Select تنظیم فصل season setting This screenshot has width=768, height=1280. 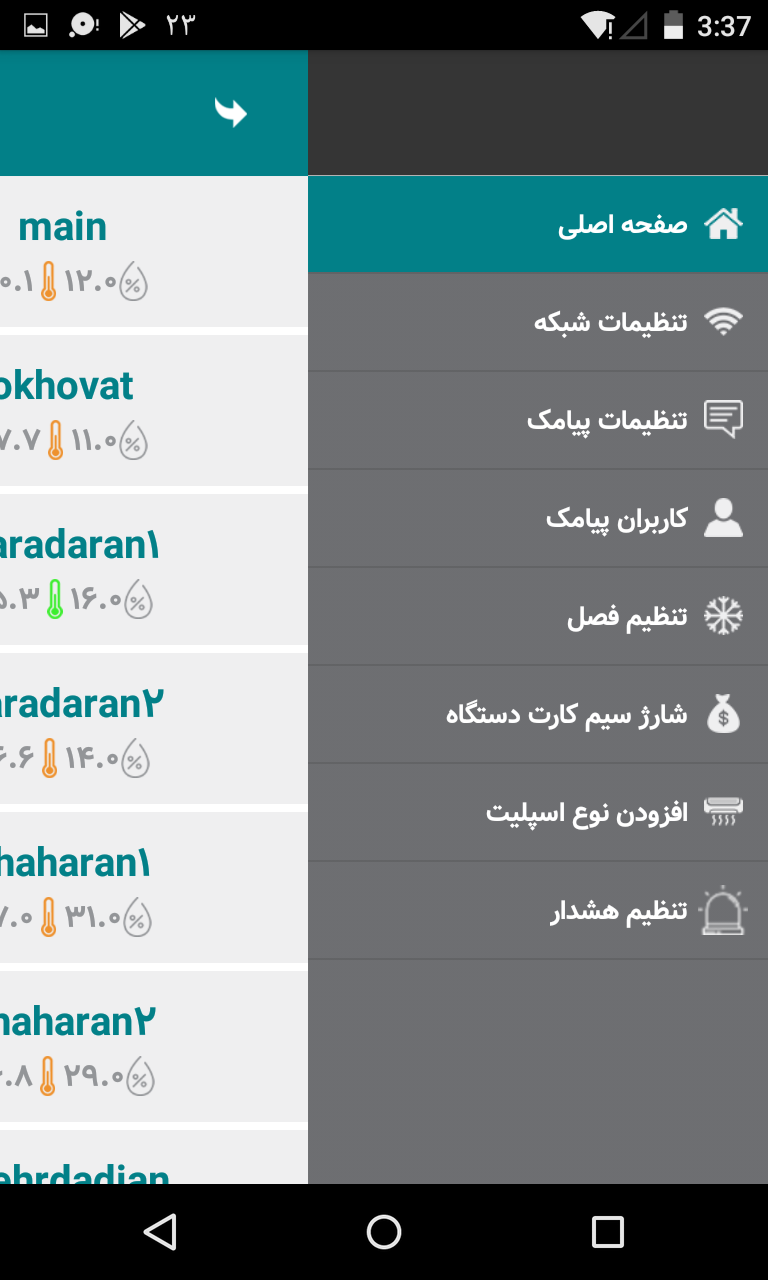pyautogui.click(x=538, y=616)
